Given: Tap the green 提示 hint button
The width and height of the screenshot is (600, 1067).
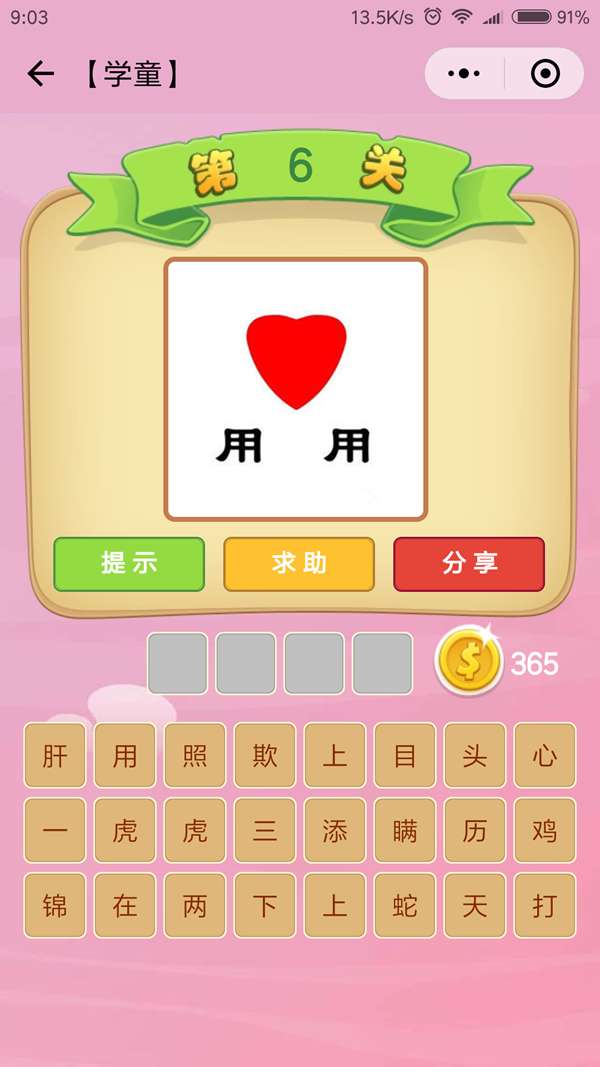Looking at the screenshot, I should [129, 564].
